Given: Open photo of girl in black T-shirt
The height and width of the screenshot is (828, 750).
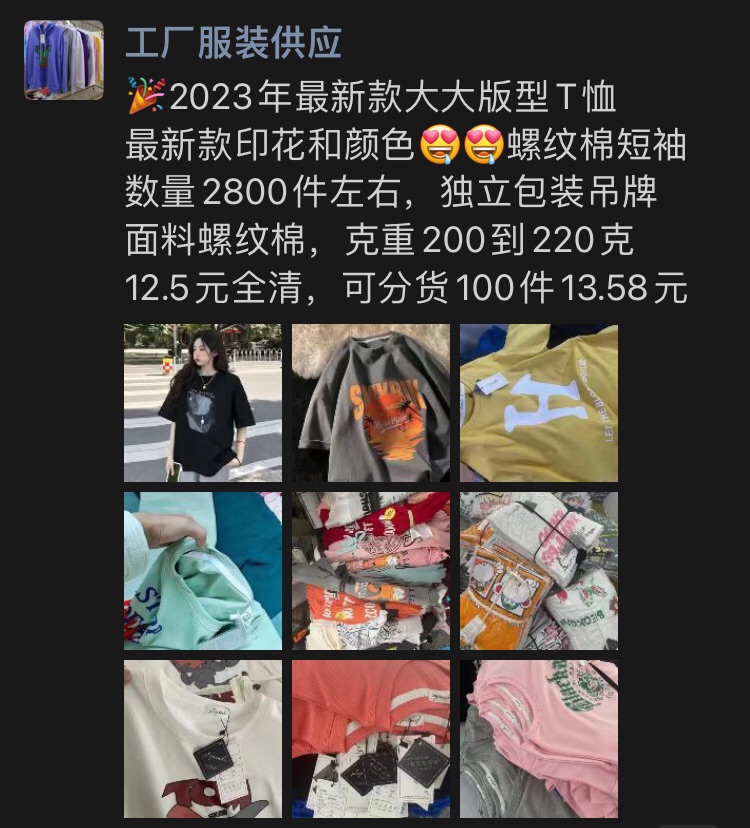Looking at the screenshot, I should click(x=203, y=403).
